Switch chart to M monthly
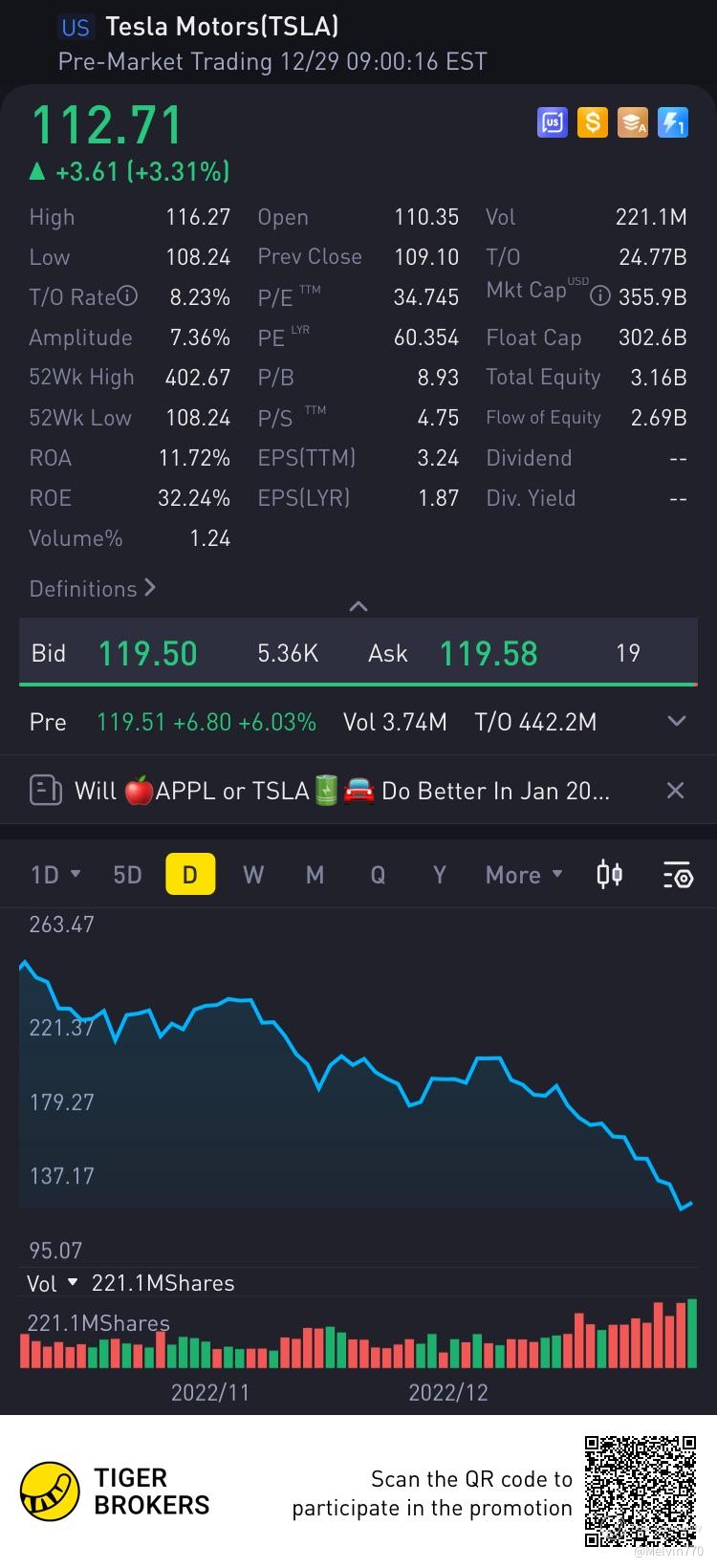Screen dimensions: 717x1568 click(315, 875)
